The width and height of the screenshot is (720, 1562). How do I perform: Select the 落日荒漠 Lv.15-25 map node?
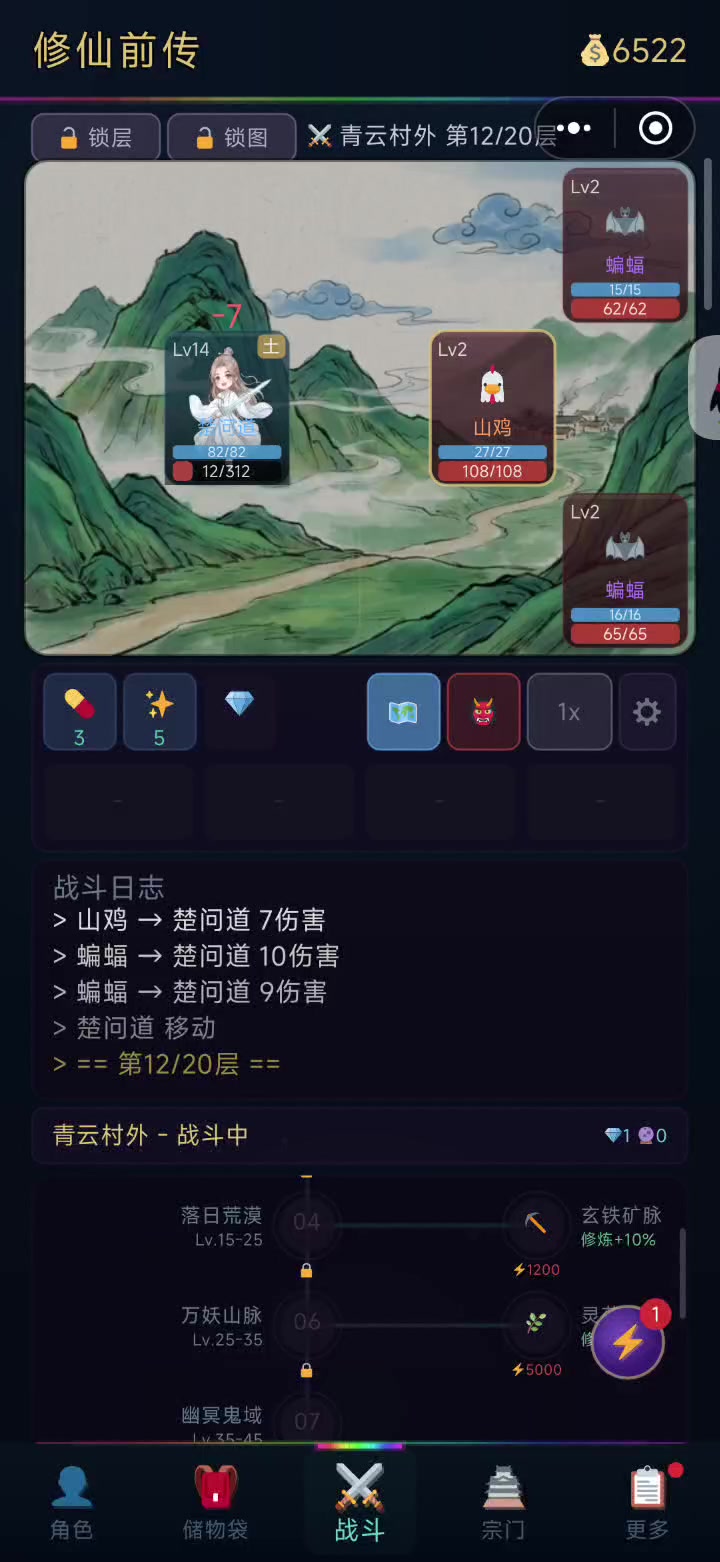coord(306,1222)
